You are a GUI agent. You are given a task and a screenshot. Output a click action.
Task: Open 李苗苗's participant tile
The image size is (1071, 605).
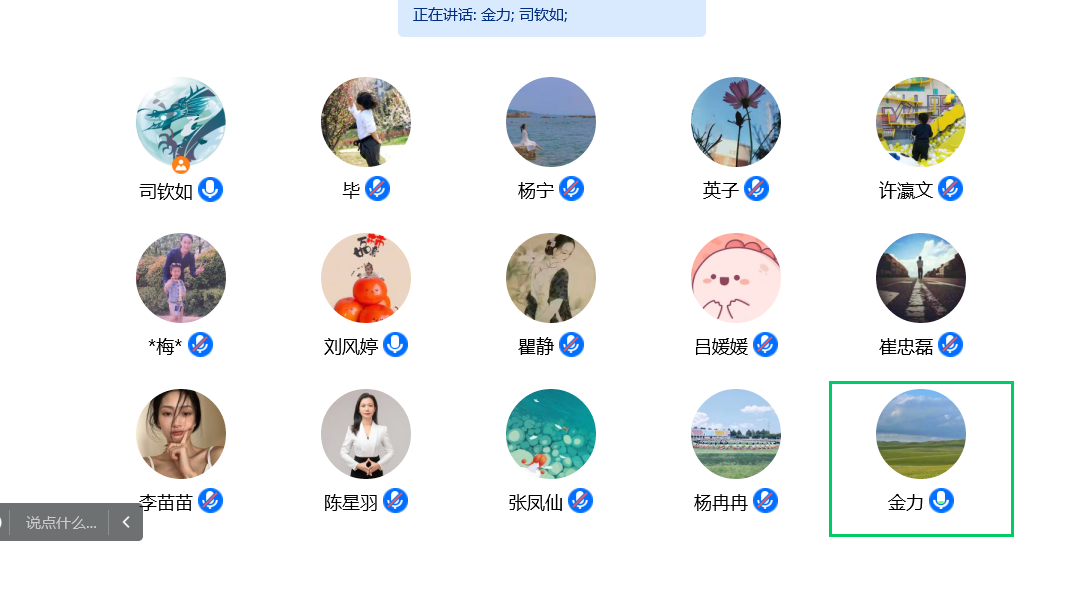coord(181,434)
